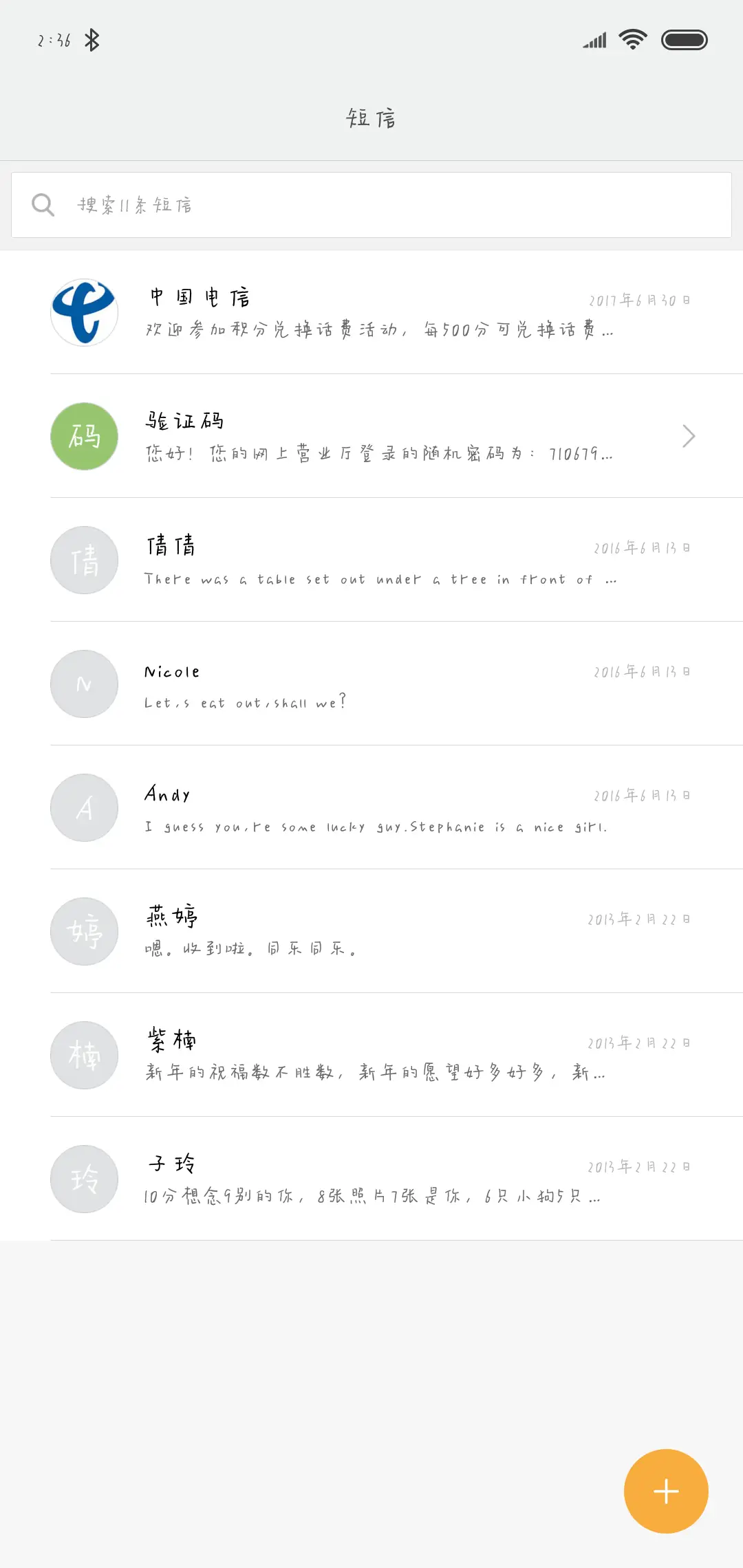743x1568 pixels.
Task: Tap the 短信 title at top
Action: coord(371,117)
